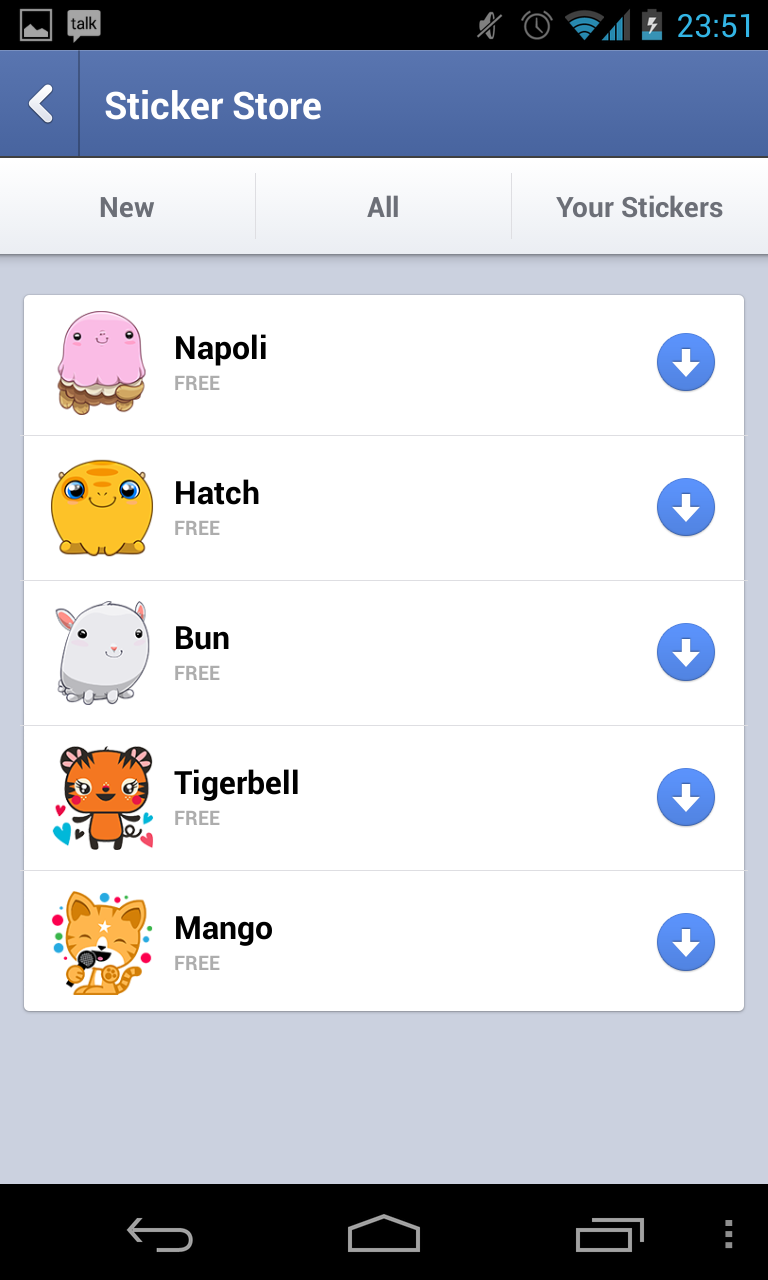Open the system overflow menu dots
Image resolution: width=768 pixels, height=1280 pixels.
pyautogui.click(x=728, y=1234)
